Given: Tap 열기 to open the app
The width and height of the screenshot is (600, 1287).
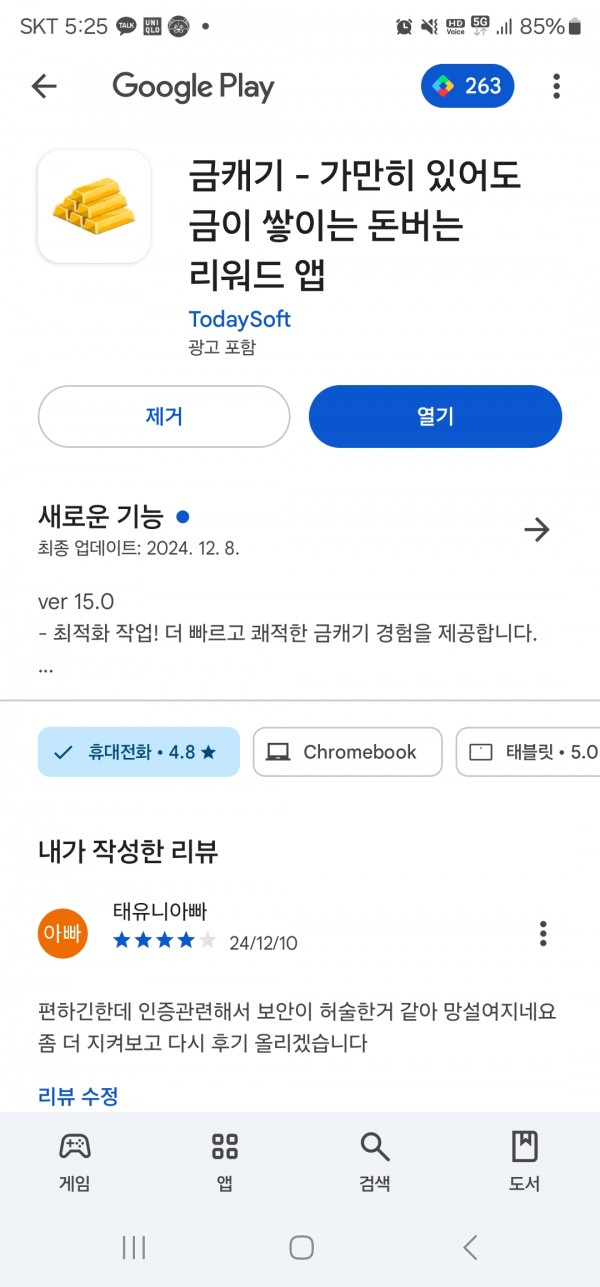Looking at the screenshot, I should tap(435, 416).
